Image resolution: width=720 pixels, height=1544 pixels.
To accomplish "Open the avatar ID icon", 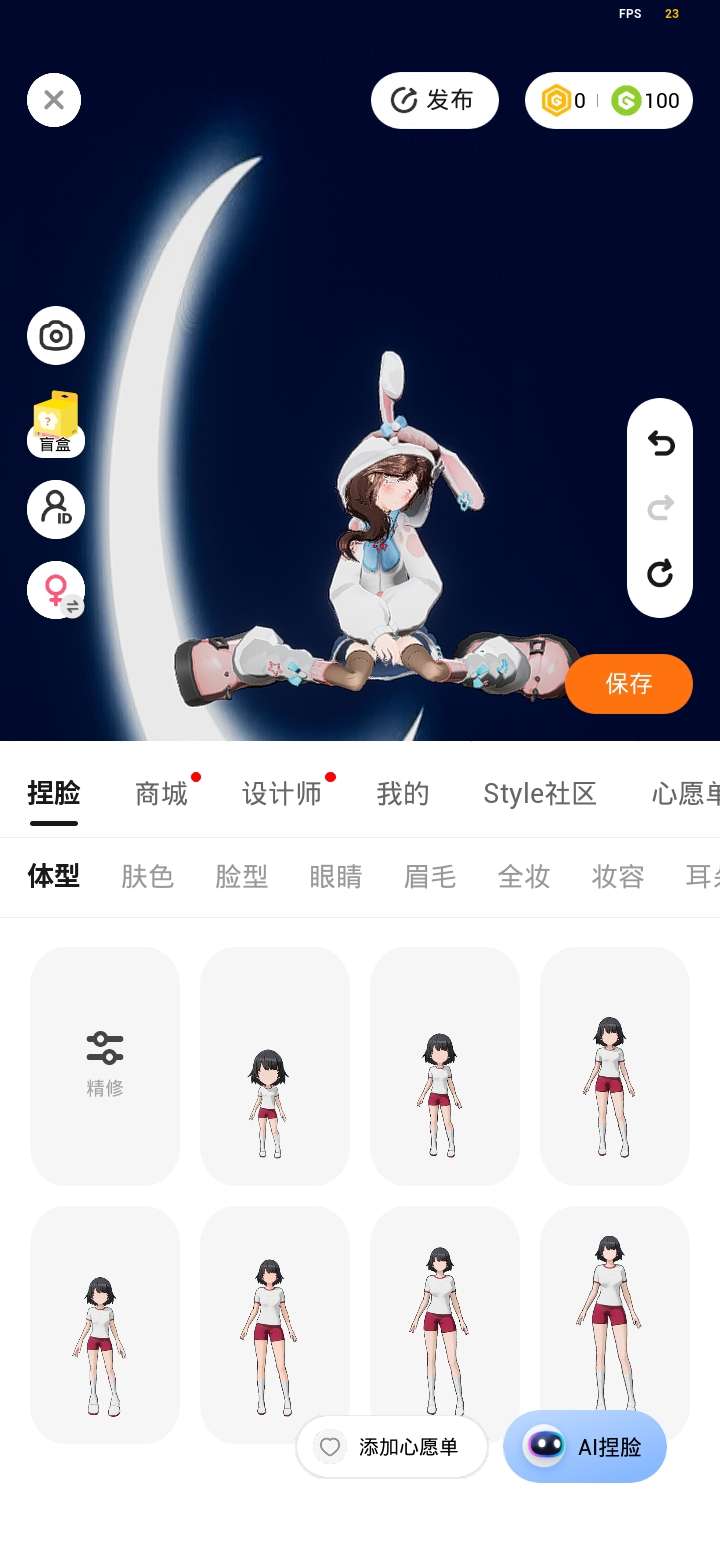I will 56,509.
